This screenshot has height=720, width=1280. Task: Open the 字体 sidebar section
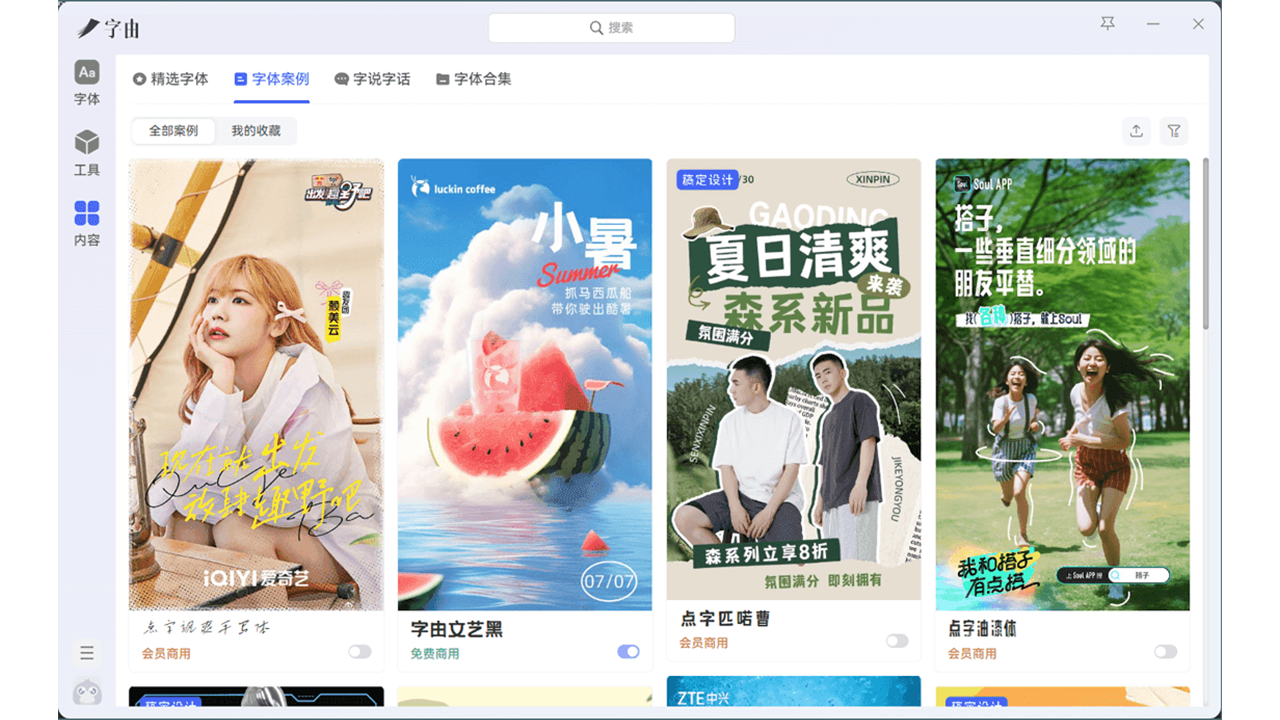[x=87, y=82]
